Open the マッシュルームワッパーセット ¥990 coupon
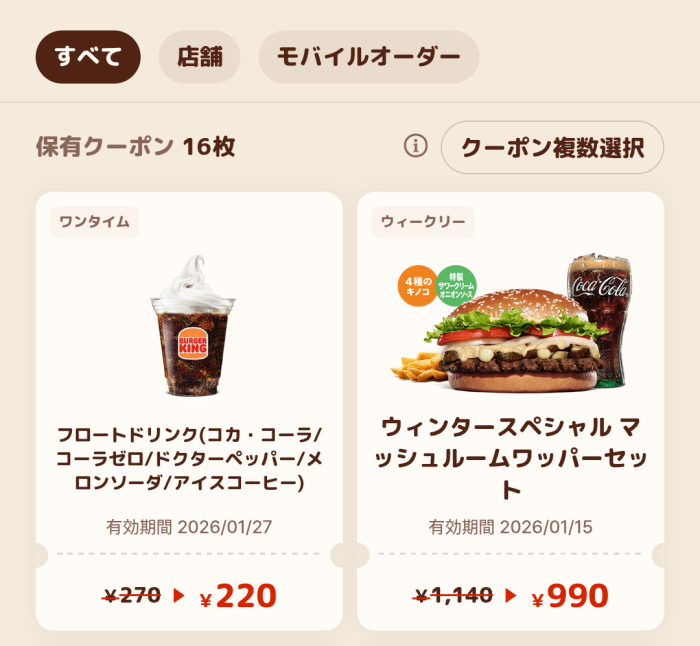This screenshot has width=700, height=646. (510, 410)
